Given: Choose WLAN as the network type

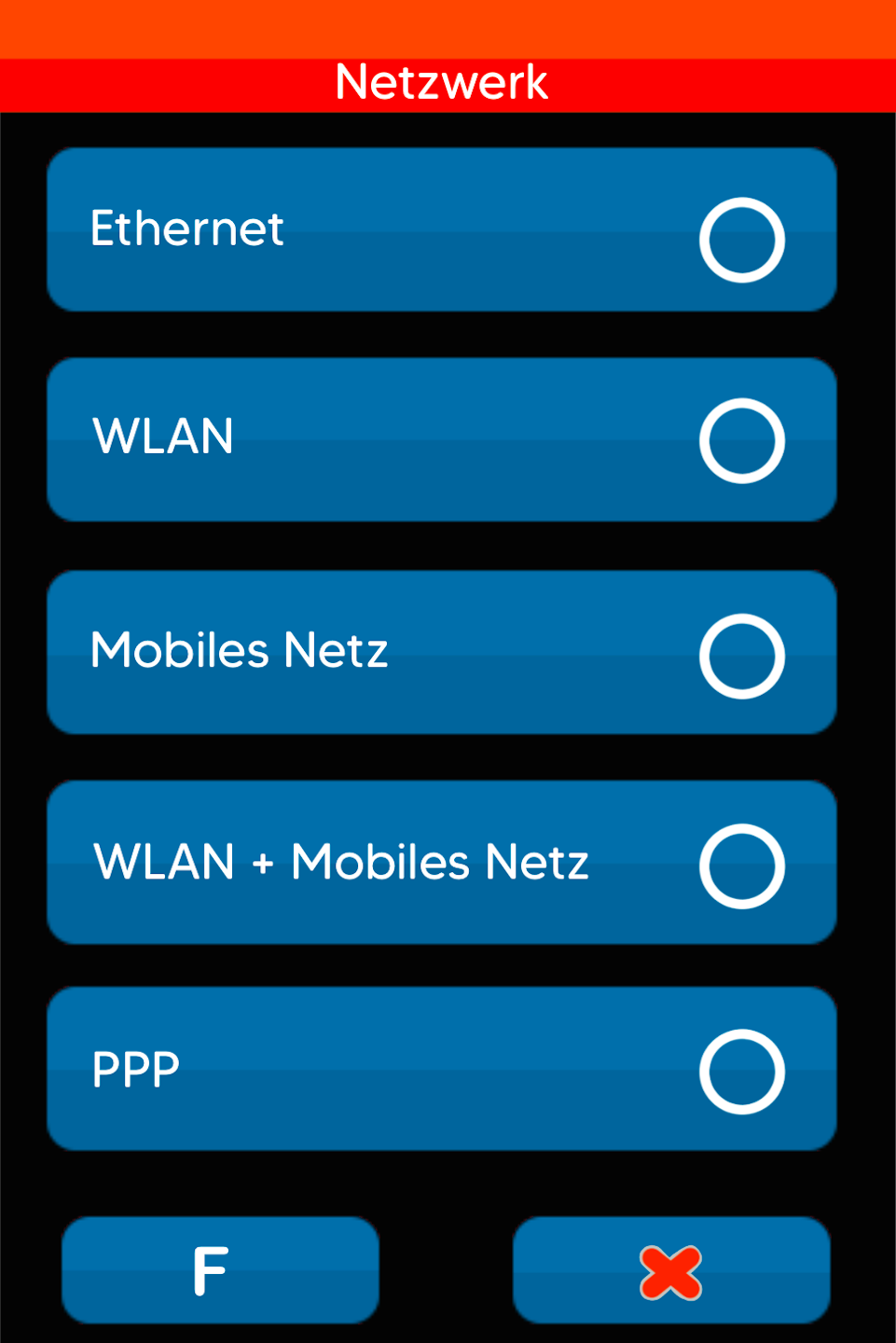Looking at the screenshot, I should coord(441,439).
